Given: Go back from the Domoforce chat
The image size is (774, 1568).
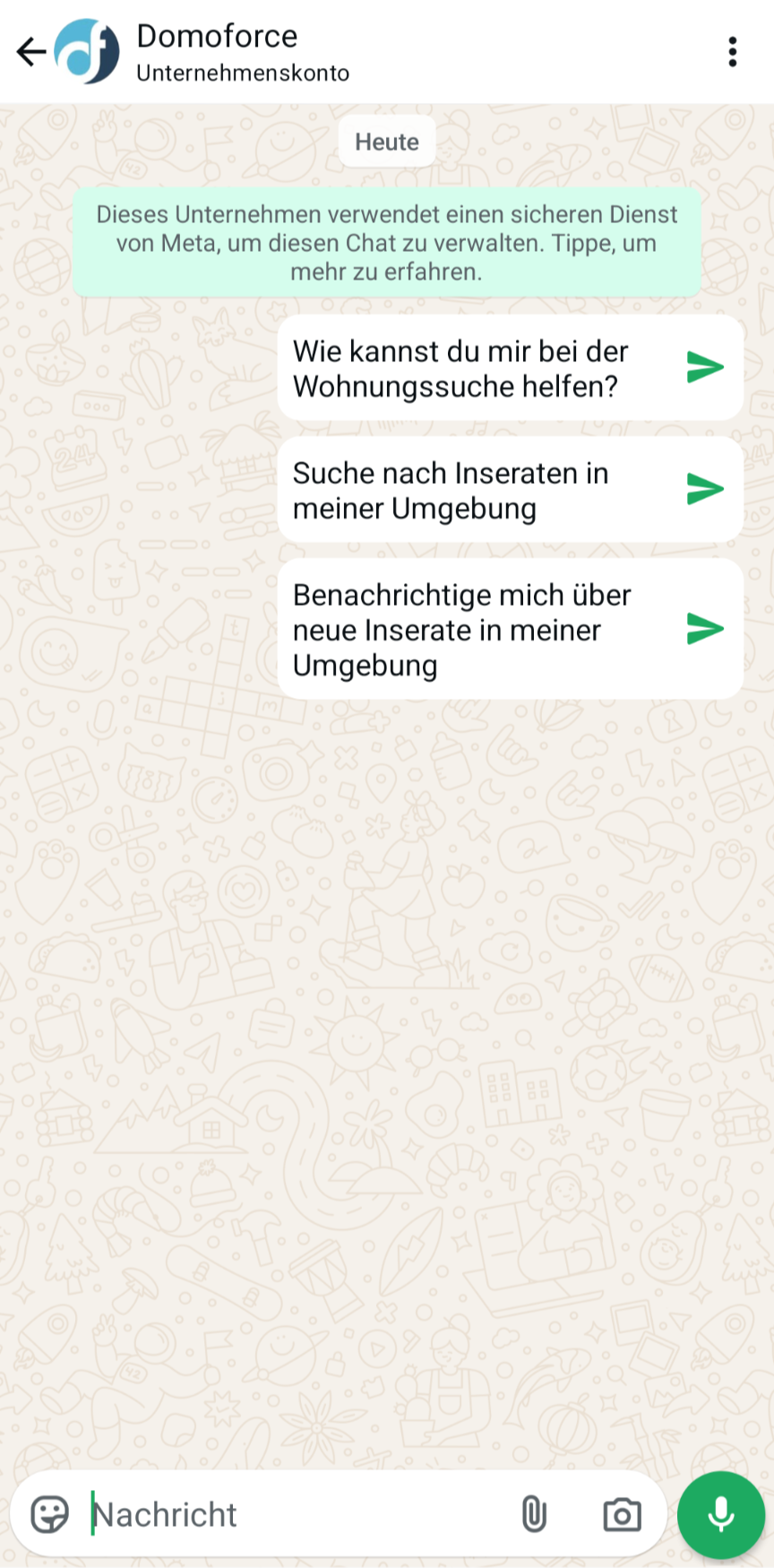Looking at the screenshot, I should coord(30,52).
